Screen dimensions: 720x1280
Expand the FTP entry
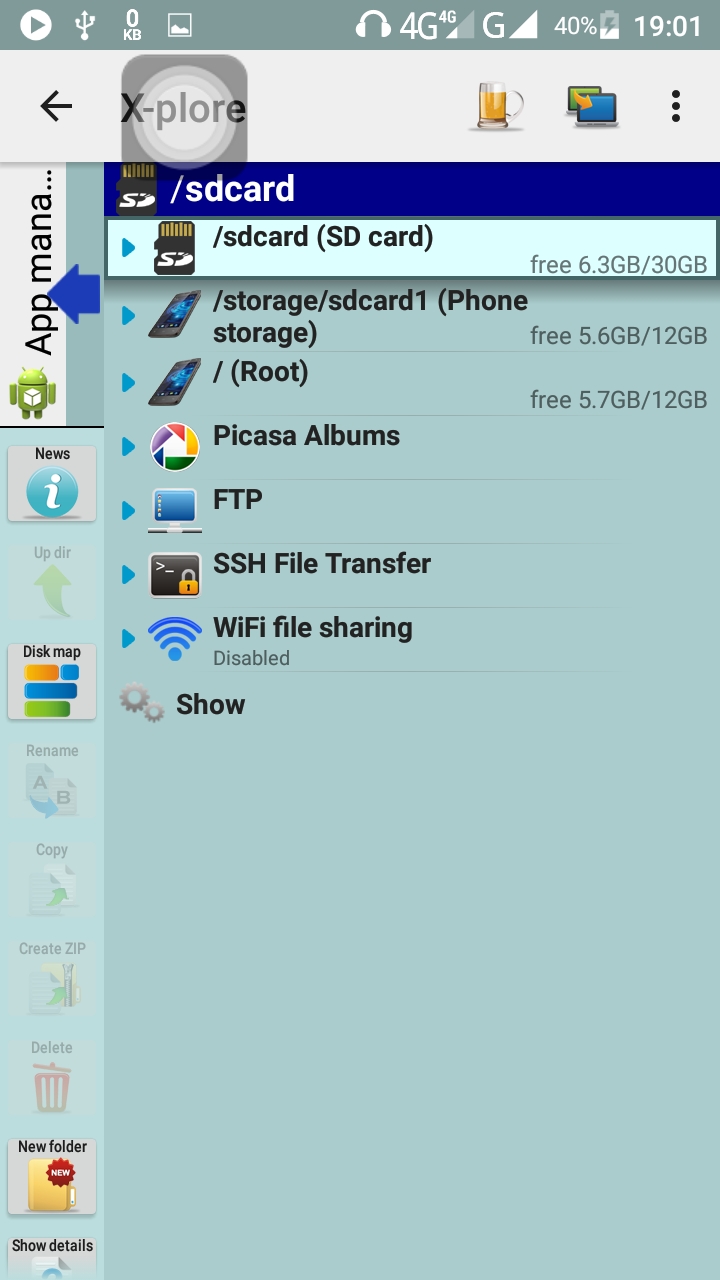128,511
